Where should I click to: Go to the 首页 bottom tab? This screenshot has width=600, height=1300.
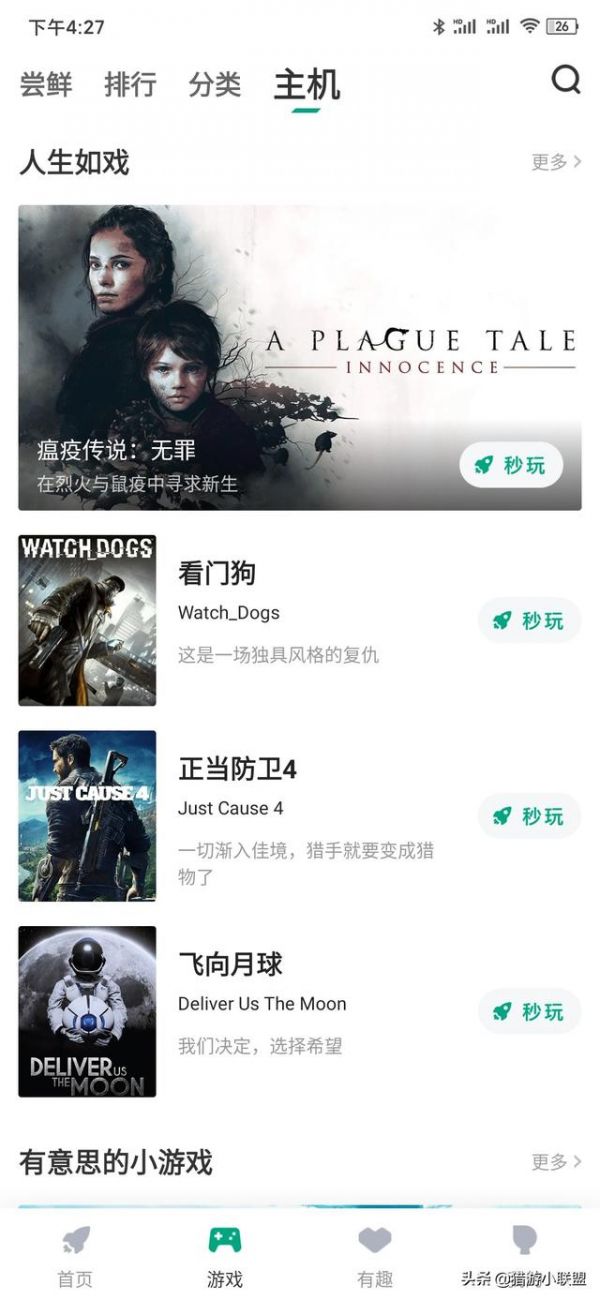pyautogui.click(x=75, y=1256)
